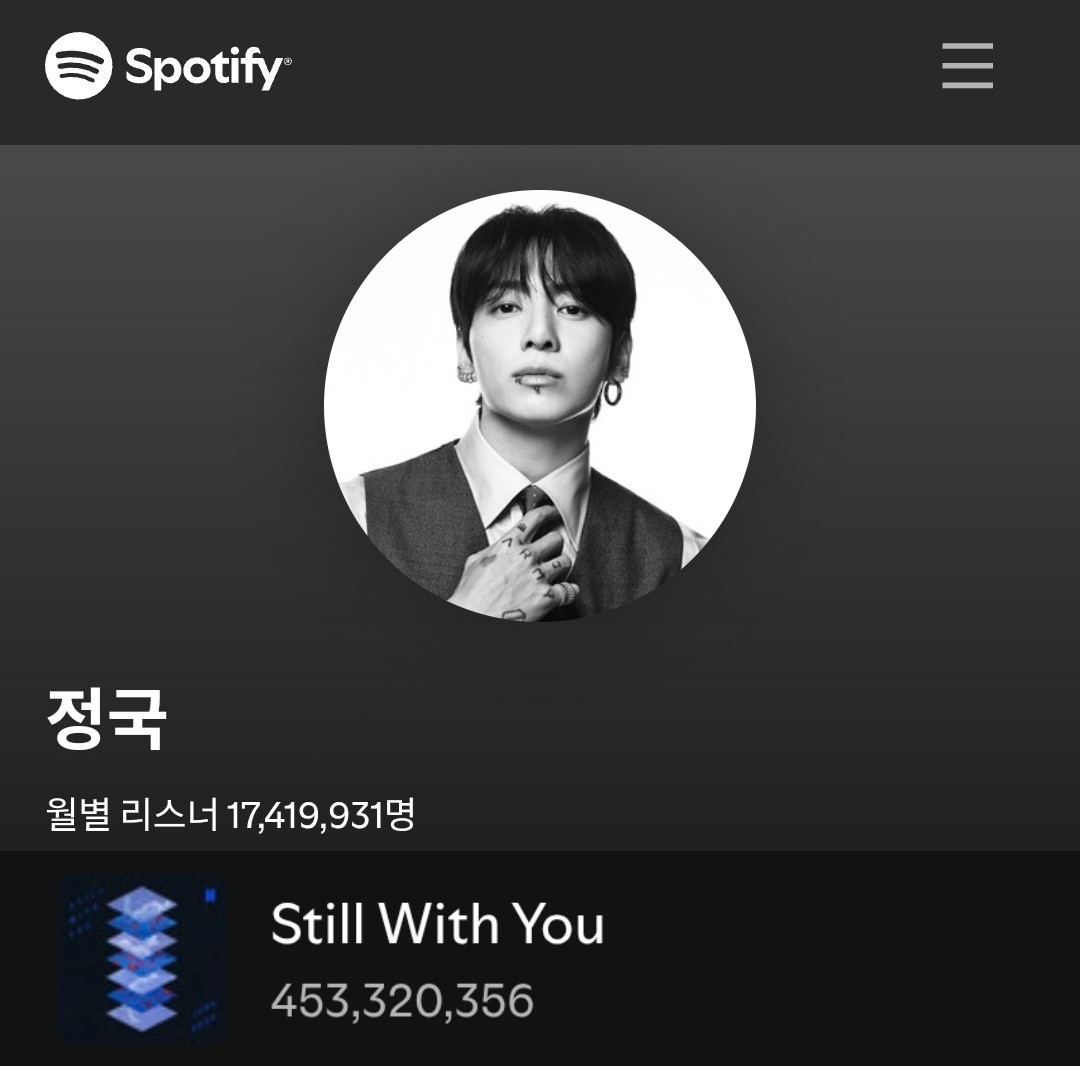
Task: Go to Spotify home via the logo
Action: pos(168,66)
